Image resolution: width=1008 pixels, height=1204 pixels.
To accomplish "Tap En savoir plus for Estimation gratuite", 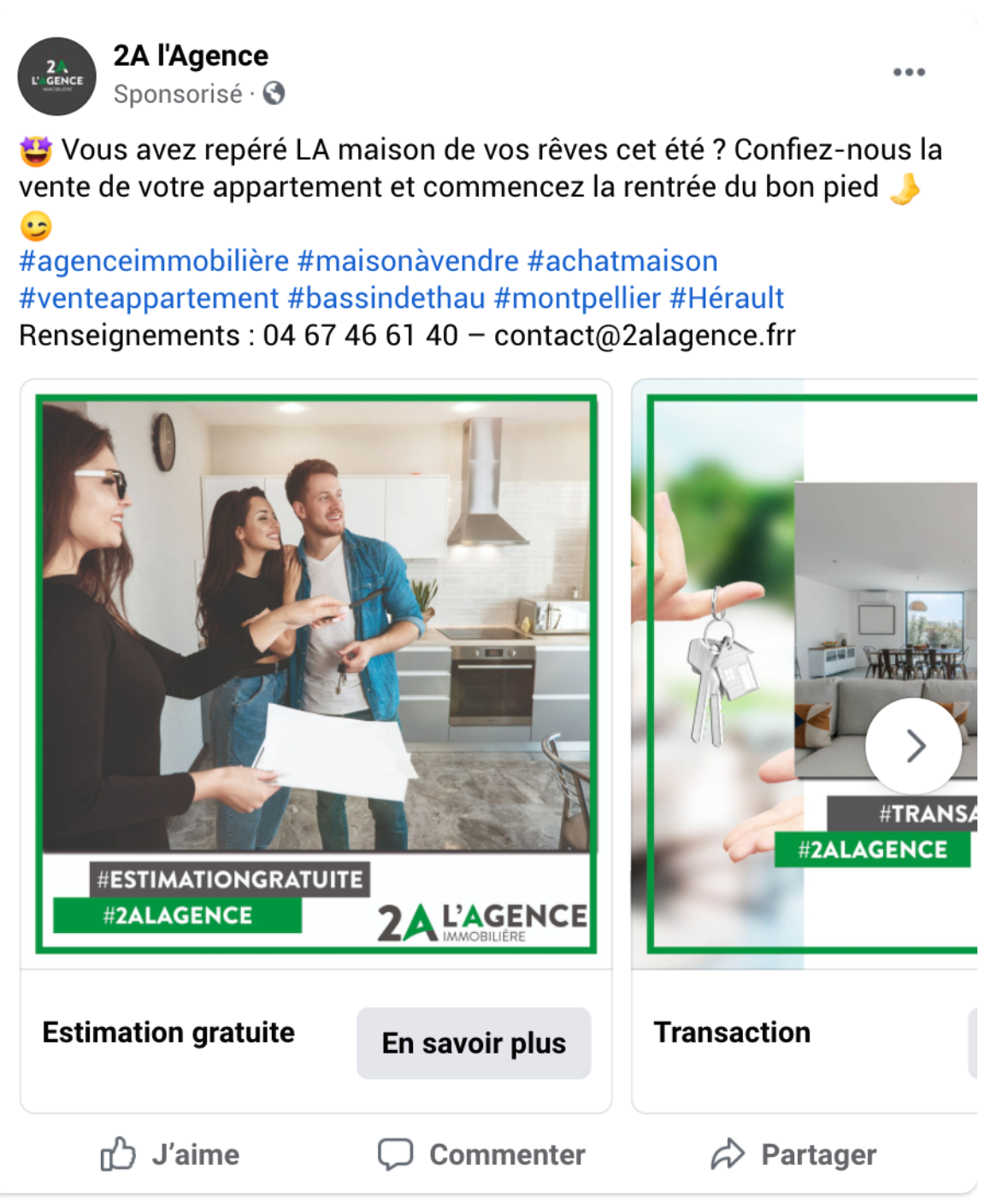I will (474, 1043).
